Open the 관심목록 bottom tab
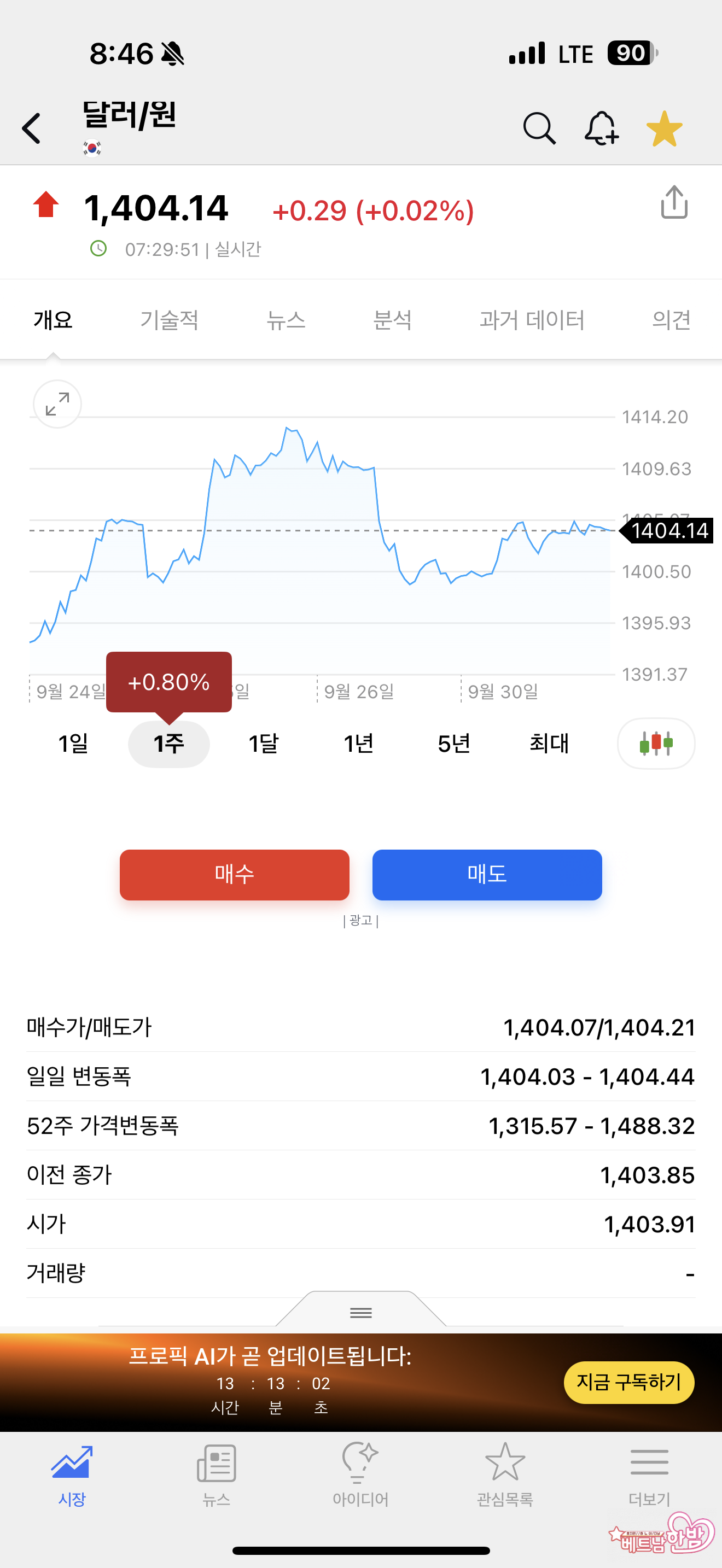The image size is (722, 1568). click(505, 1473)
